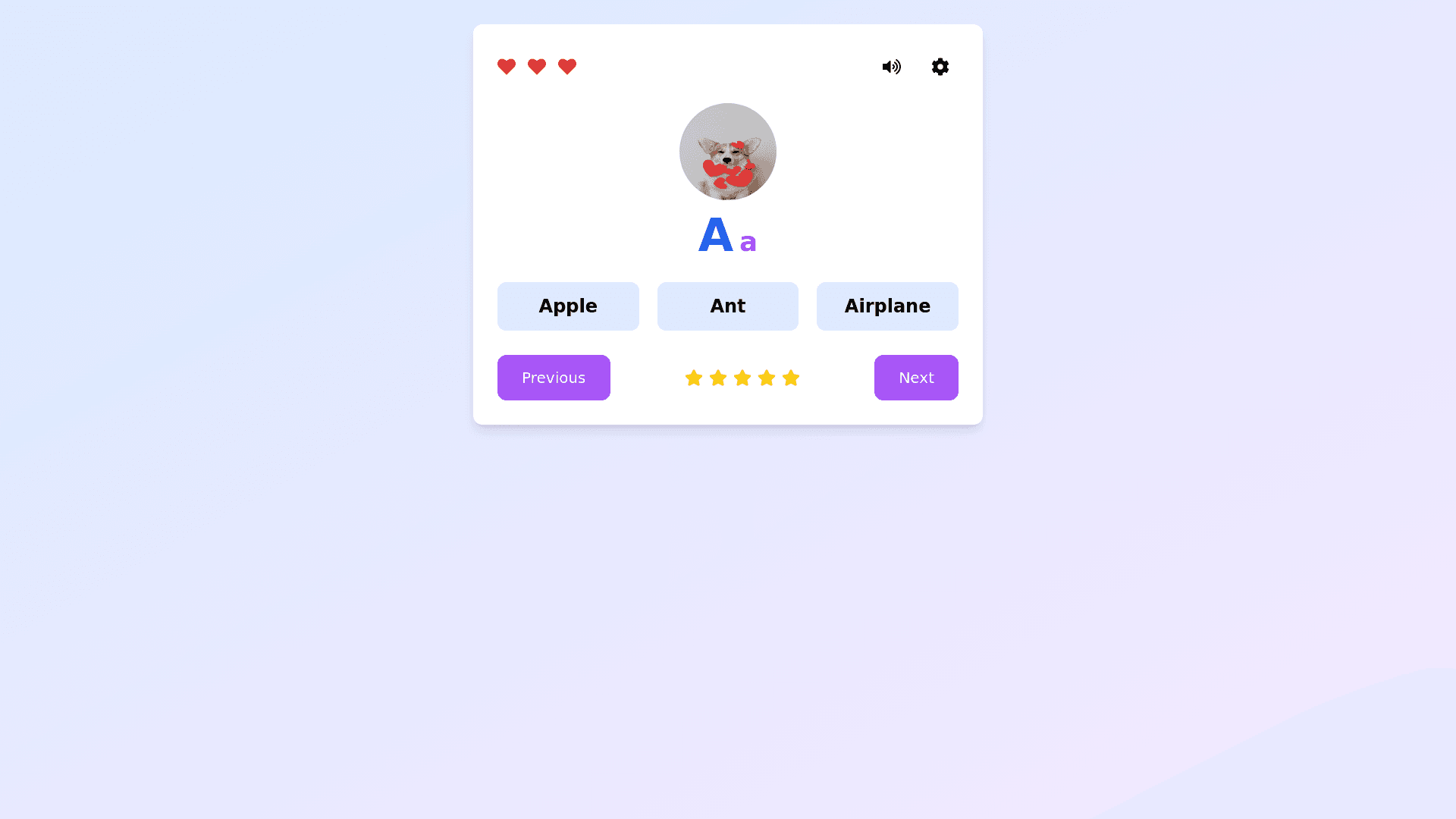The height and width of the screenshot is (819, 1456).
Task: Toggle the sound speaker icon
Action: pos(891,67)
